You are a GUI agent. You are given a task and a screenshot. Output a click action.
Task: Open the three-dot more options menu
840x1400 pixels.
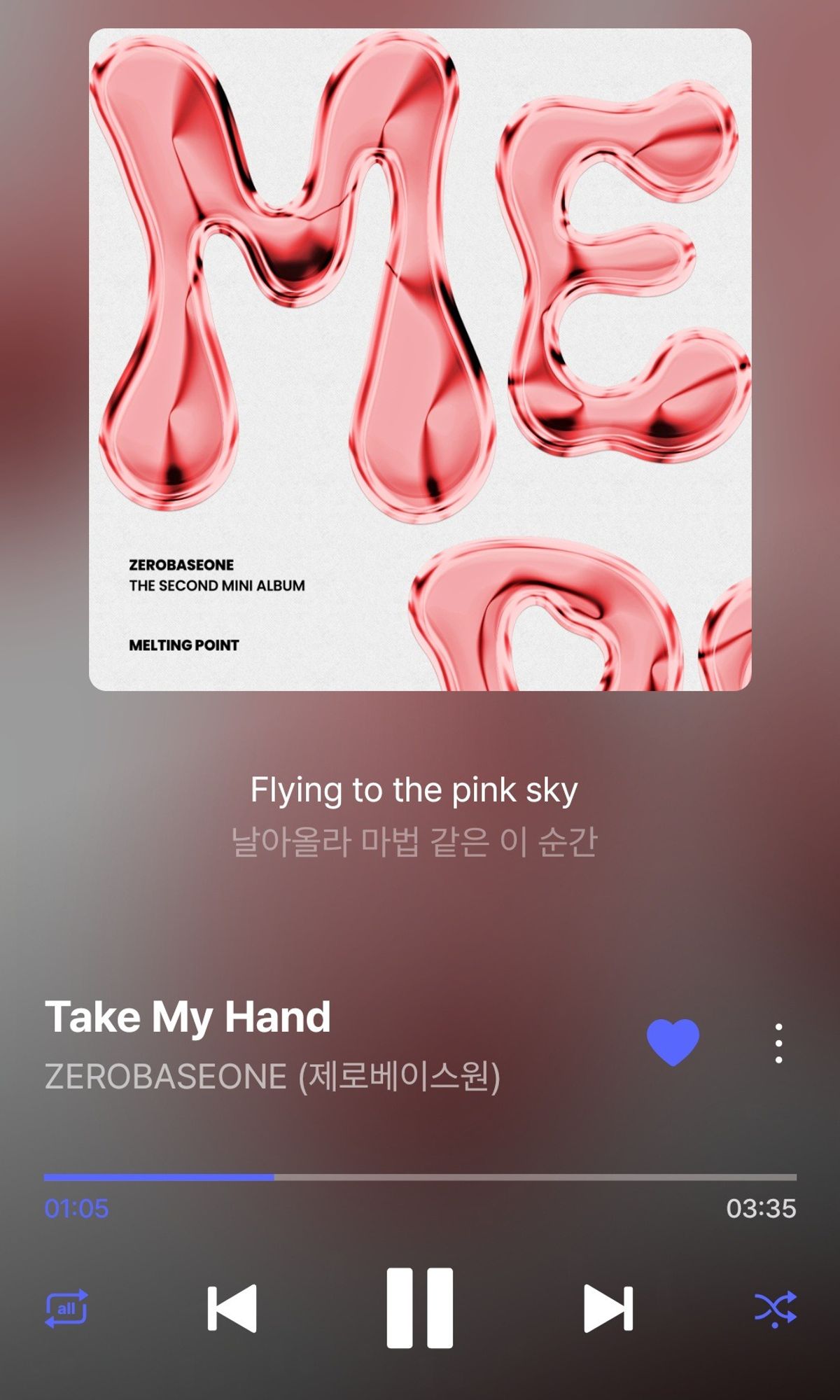coord(778,1043)
